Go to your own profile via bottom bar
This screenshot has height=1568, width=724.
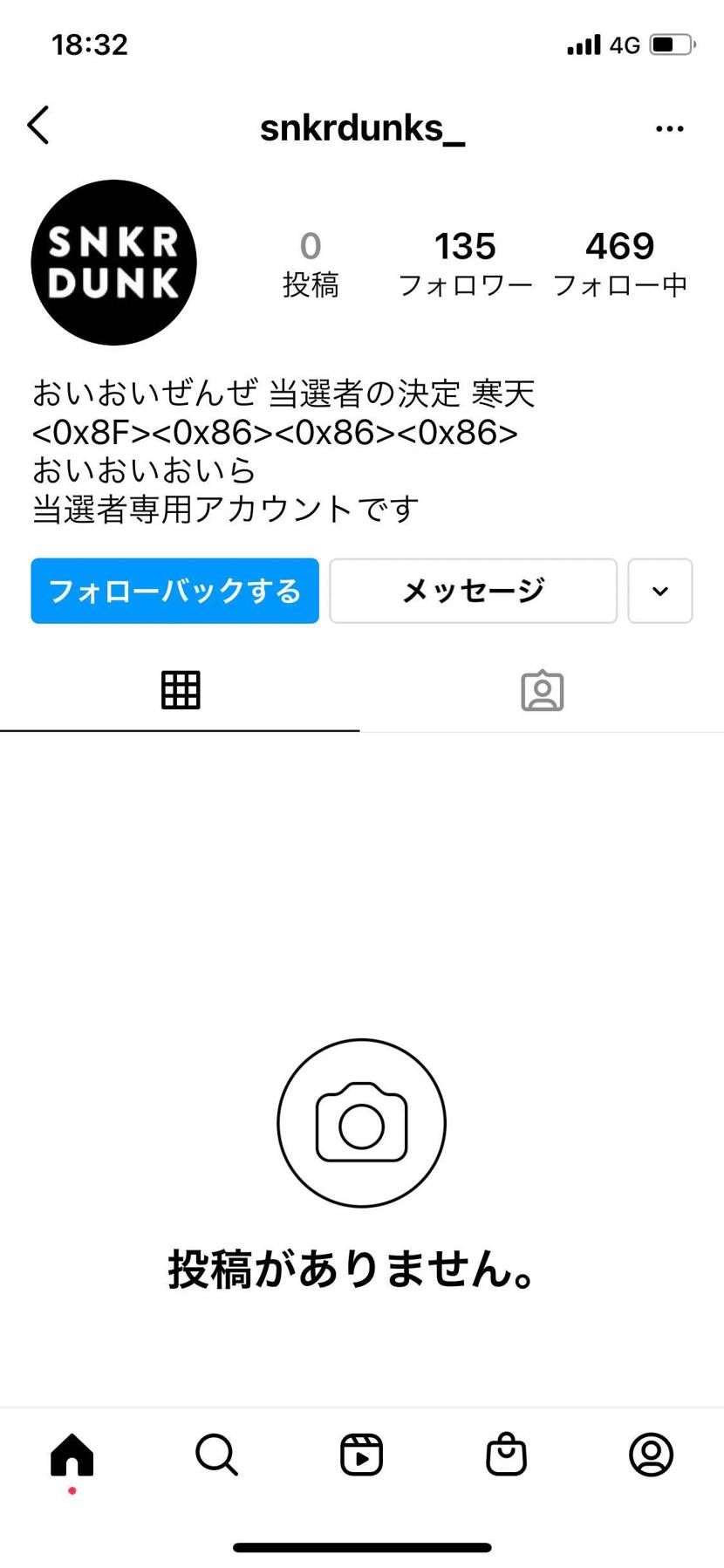[x=652, y=1455]
